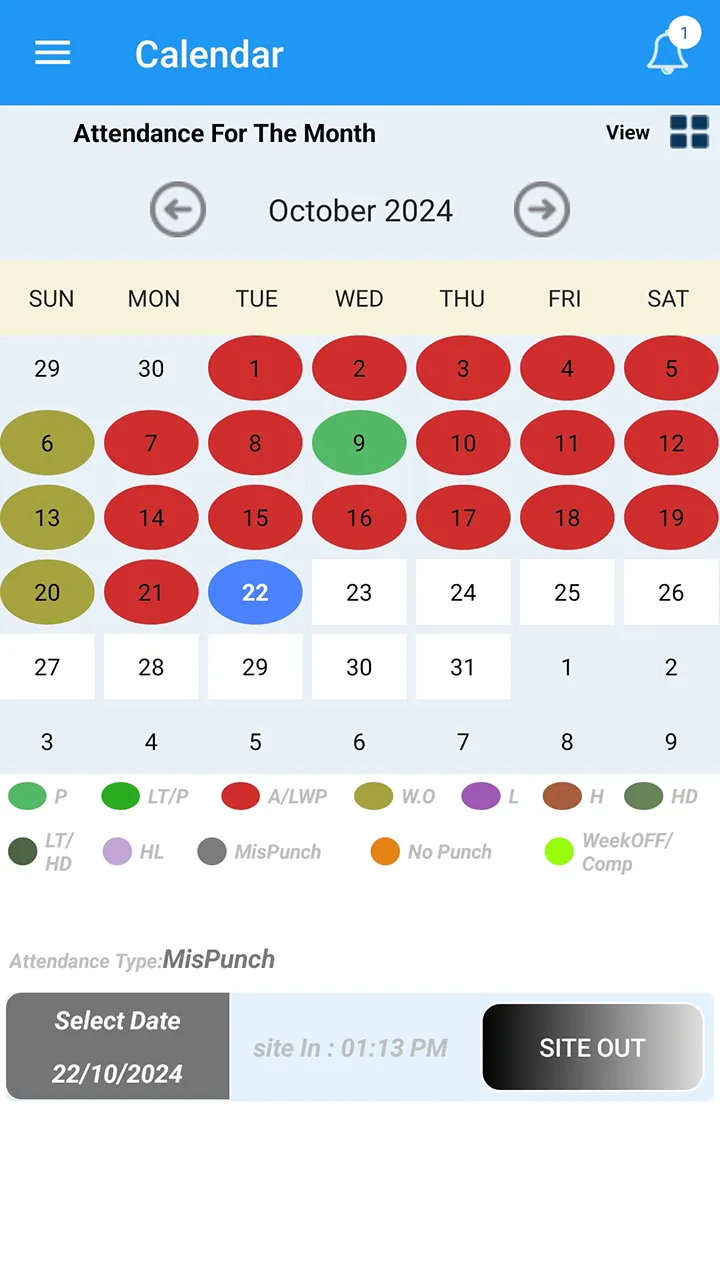Viewport: 720px width, 1280px height.
Task: Select October 22 on the calendar
Action: click(255, 592)
